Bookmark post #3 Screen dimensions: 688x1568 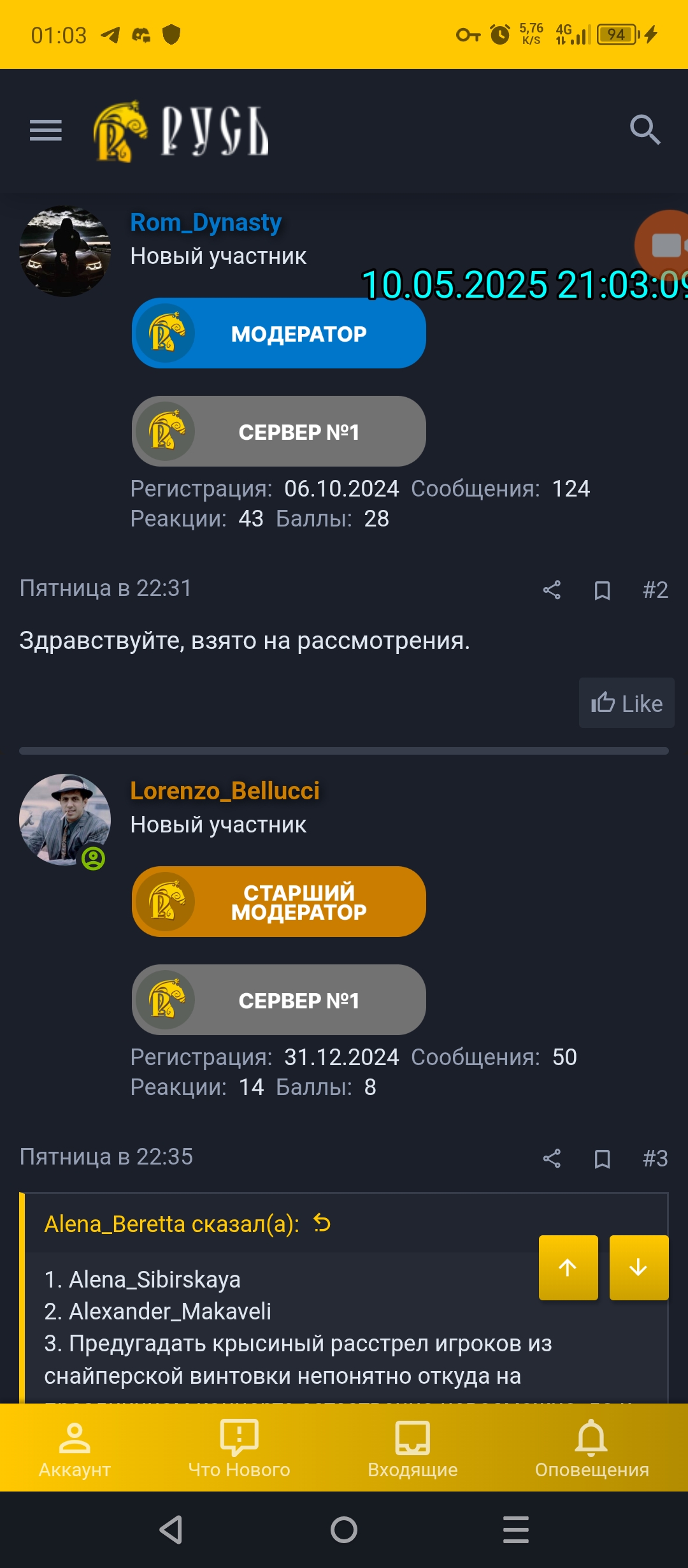coord(602,1158)
